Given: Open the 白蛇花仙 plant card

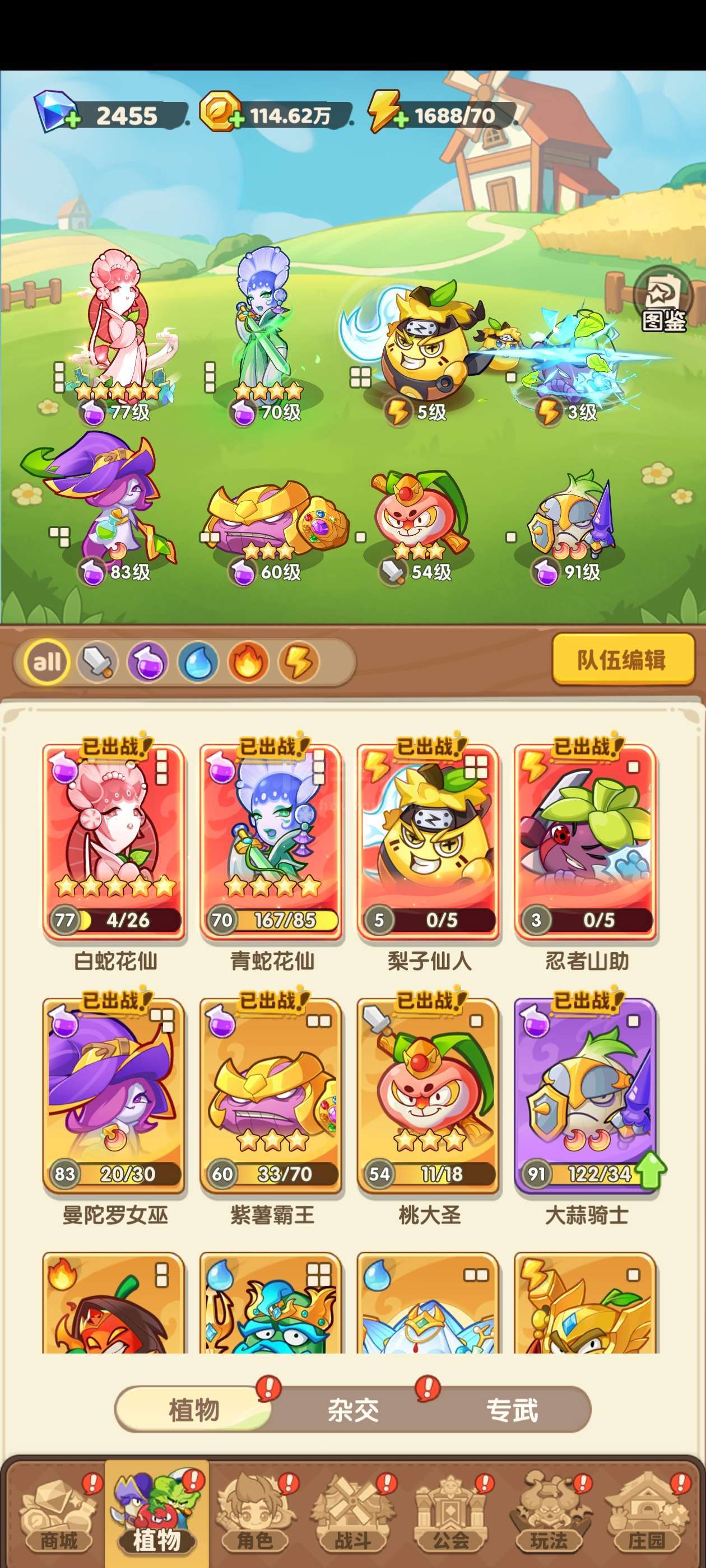Looking at the screenshot, I should tap(114, 842).
